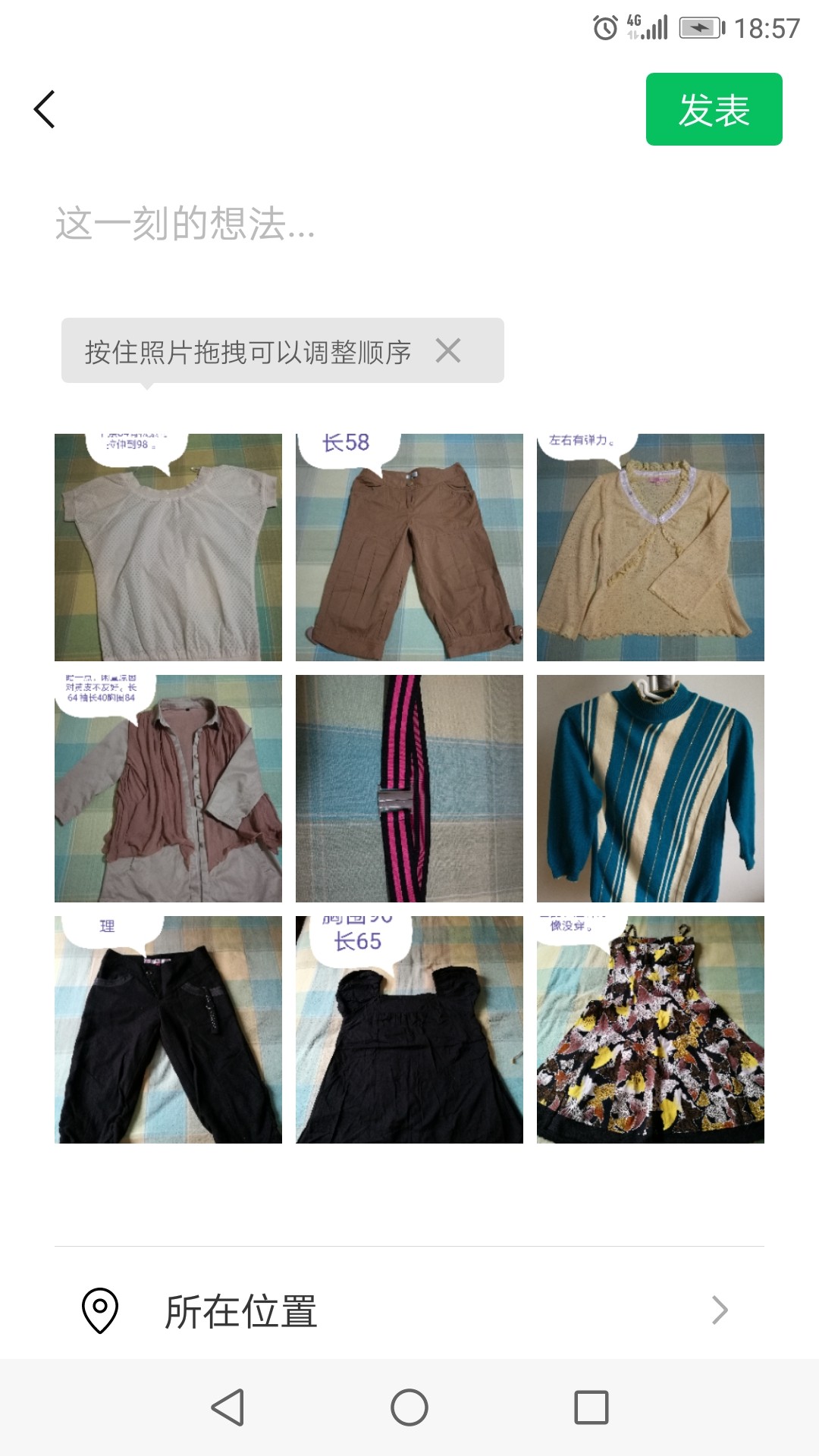Open the teal striped sweater photo
This screenshot has width=819, height=1456.
[651, 789]
